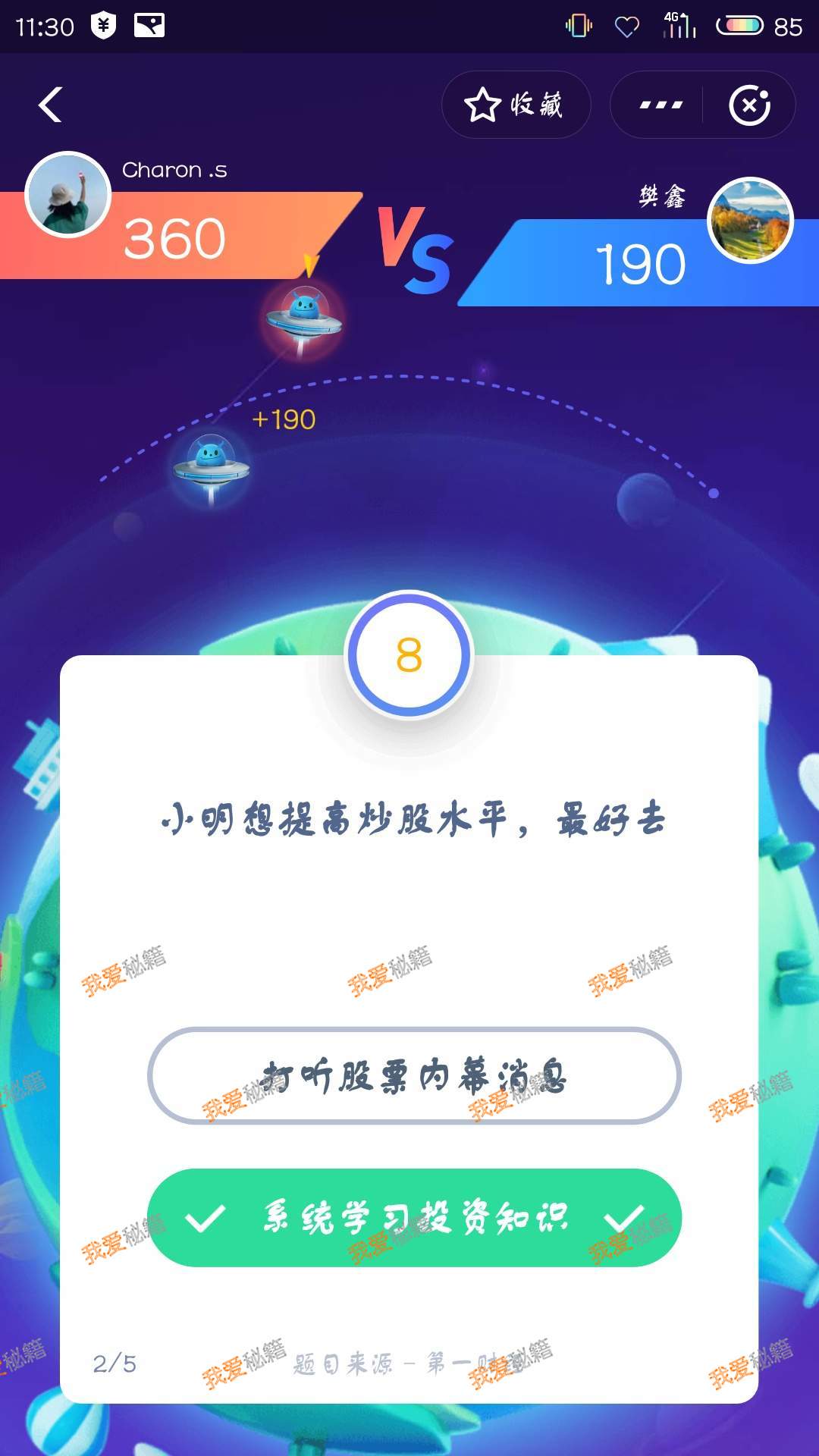Close the mini program
The width and height of the screenshot is (819, 1456).
tap(749, 105)
